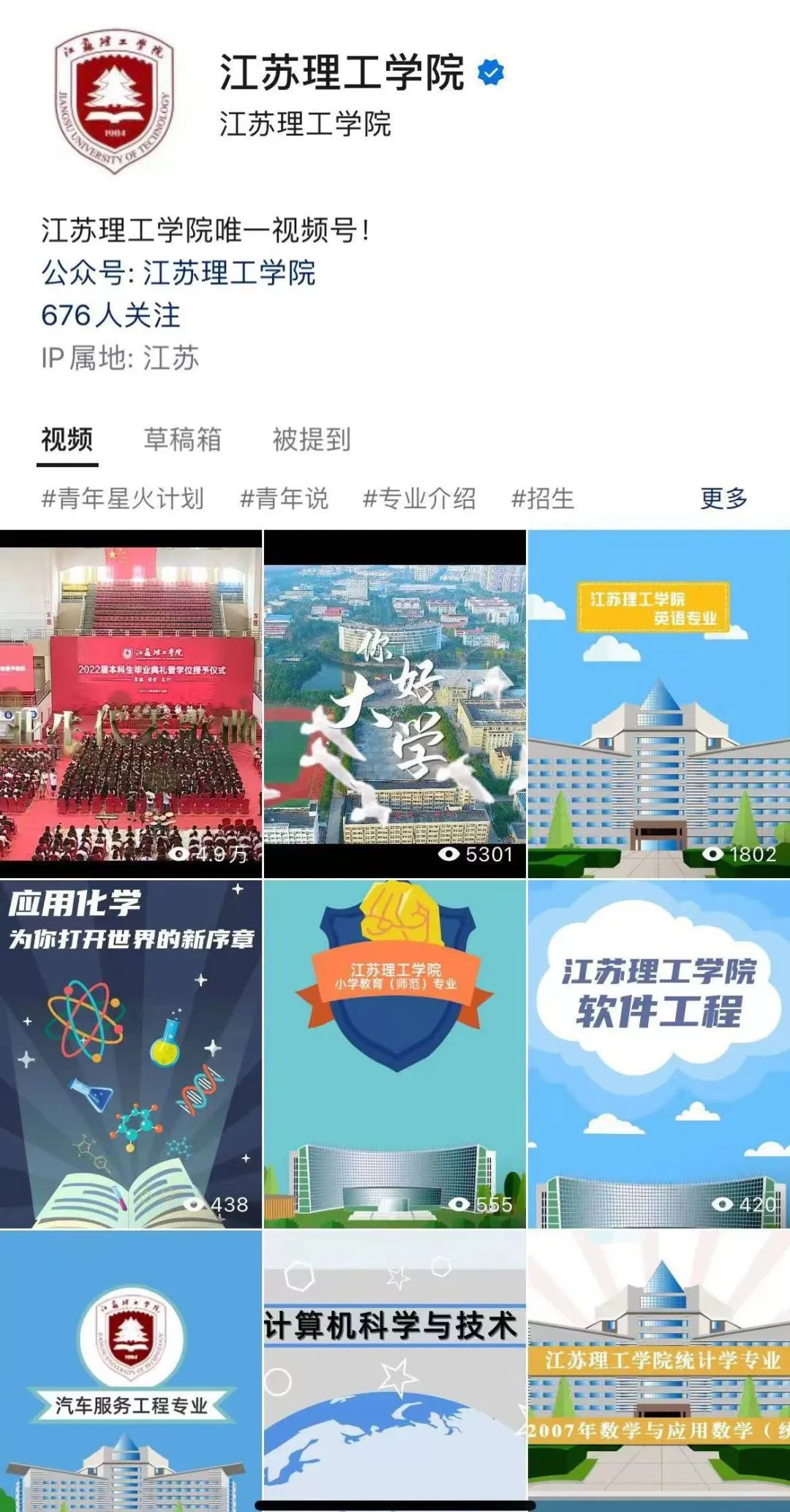View the 676人关注 followers list
Screen dimensions: 790x1512
(x=110, y=315)
